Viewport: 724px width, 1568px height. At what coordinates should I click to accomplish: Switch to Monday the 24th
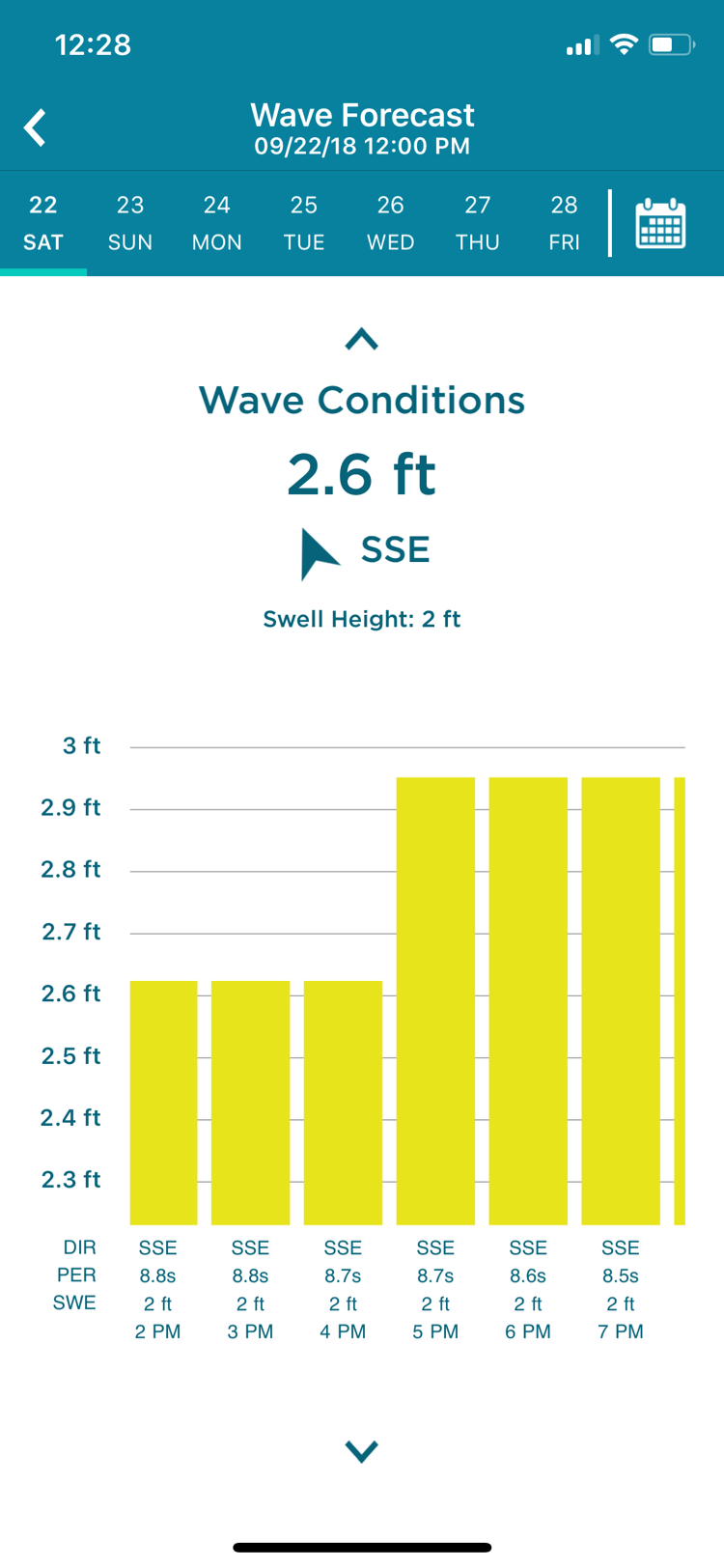tap(217, 223)
